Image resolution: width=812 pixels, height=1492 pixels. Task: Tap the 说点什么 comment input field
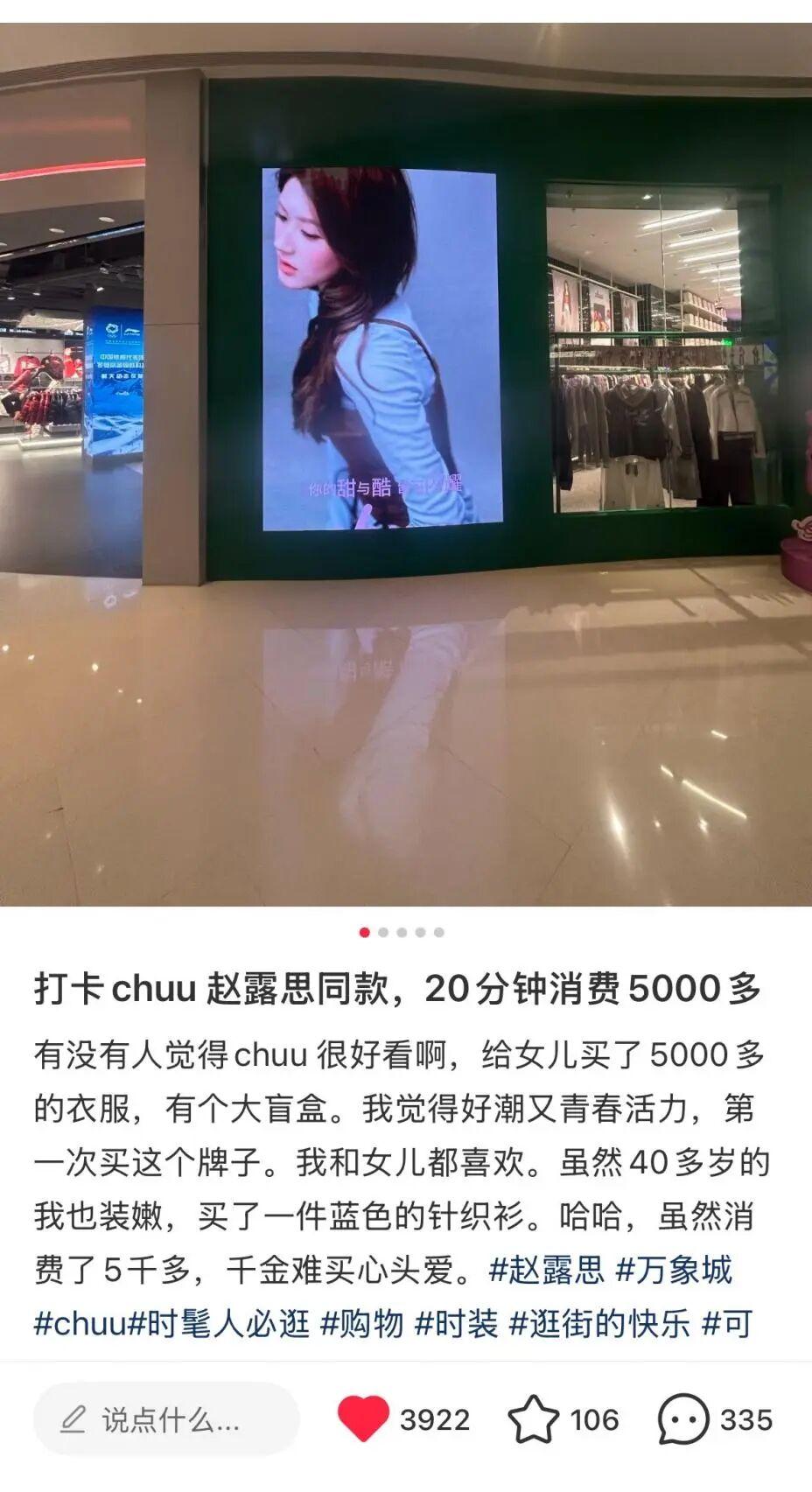[166, 1419]
